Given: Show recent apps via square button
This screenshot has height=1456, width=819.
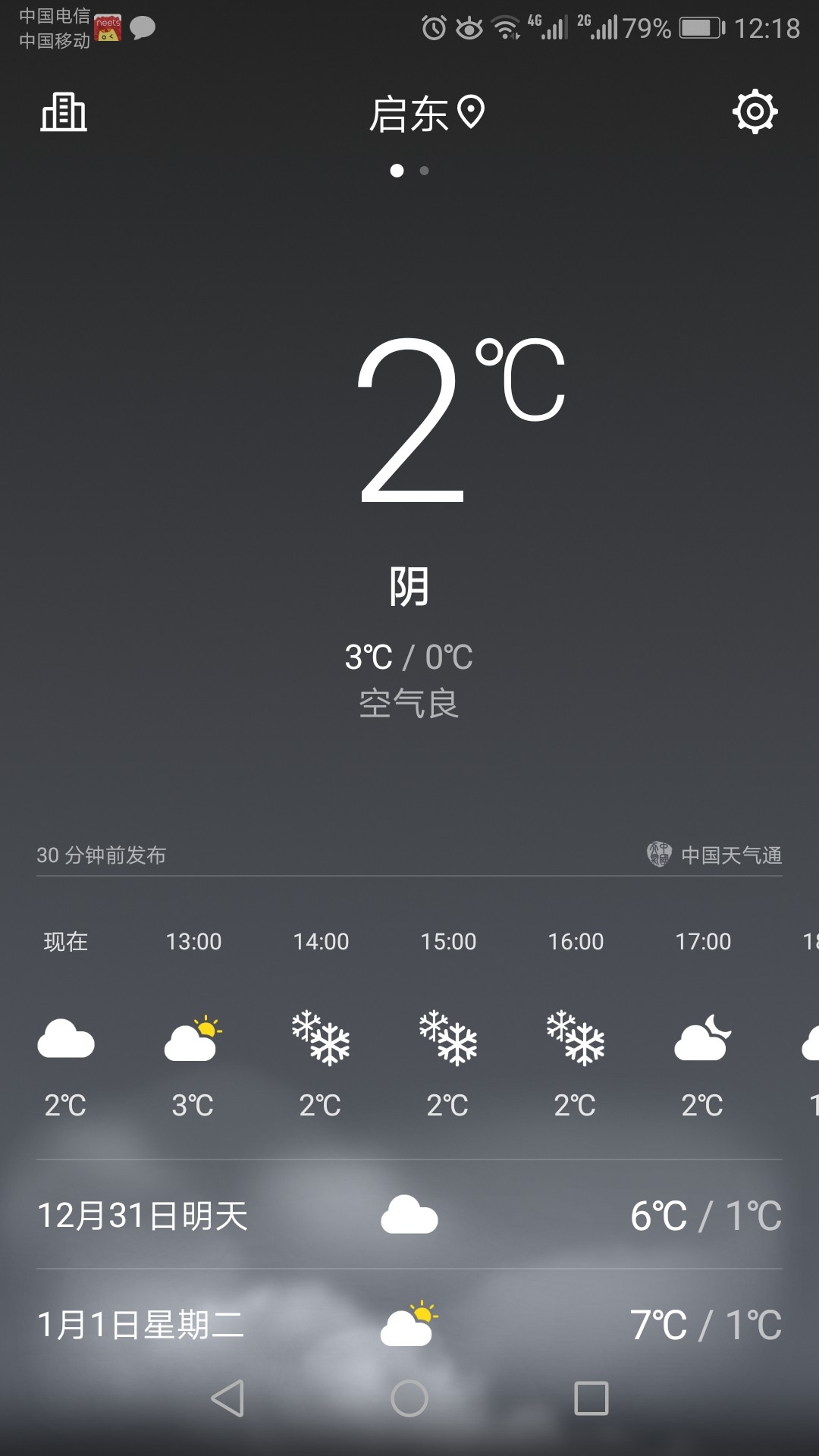Looking at the screenshot, I should (591, 1398).
